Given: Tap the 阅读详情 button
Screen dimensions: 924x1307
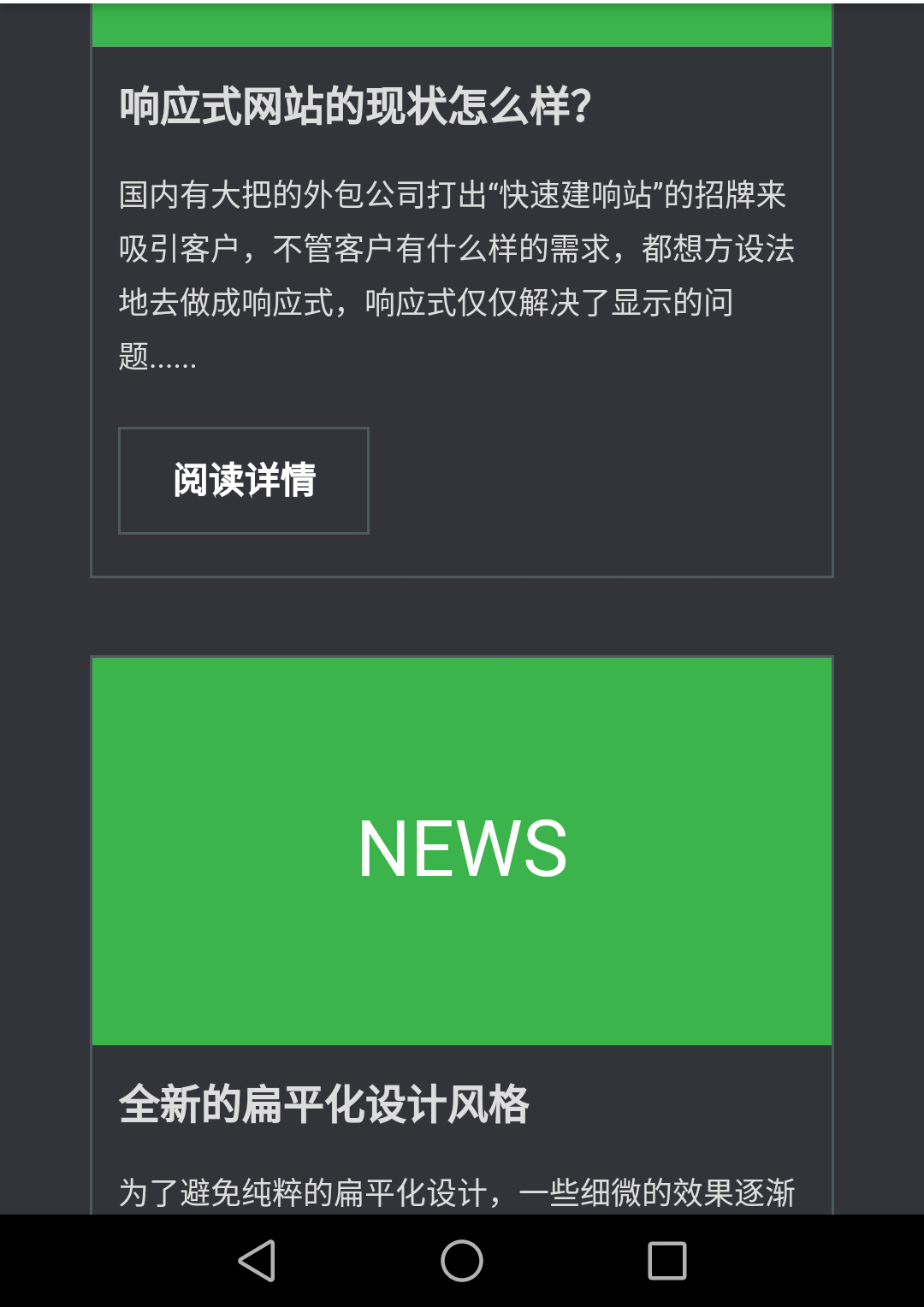Looking at the screenshot, I should click(244, 481).
